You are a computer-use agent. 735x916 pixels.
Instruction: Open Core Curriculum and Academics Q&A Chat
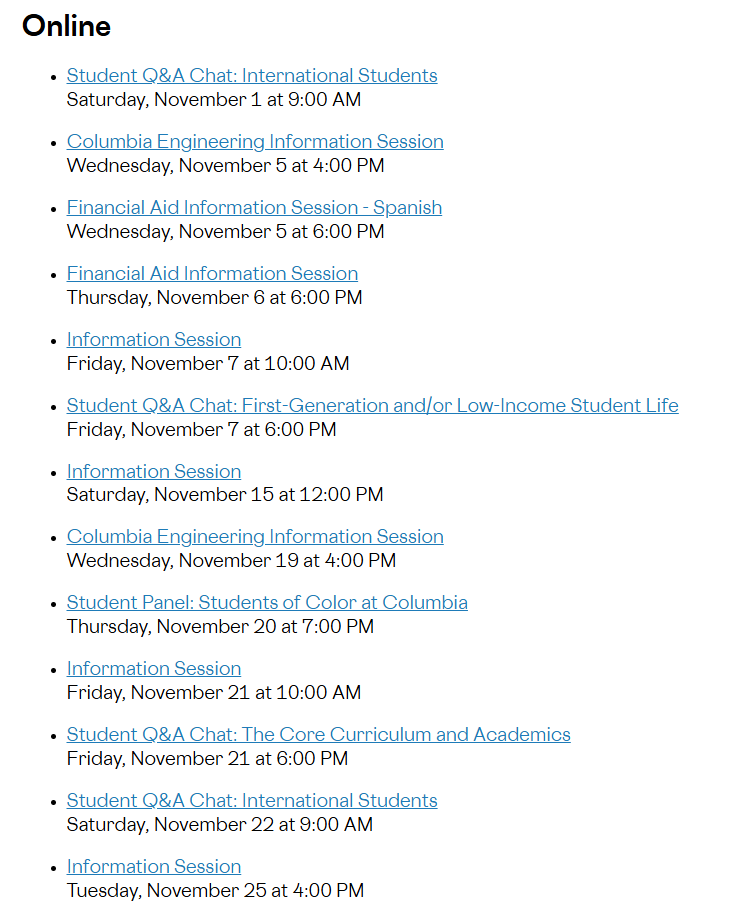click(318, 735)
